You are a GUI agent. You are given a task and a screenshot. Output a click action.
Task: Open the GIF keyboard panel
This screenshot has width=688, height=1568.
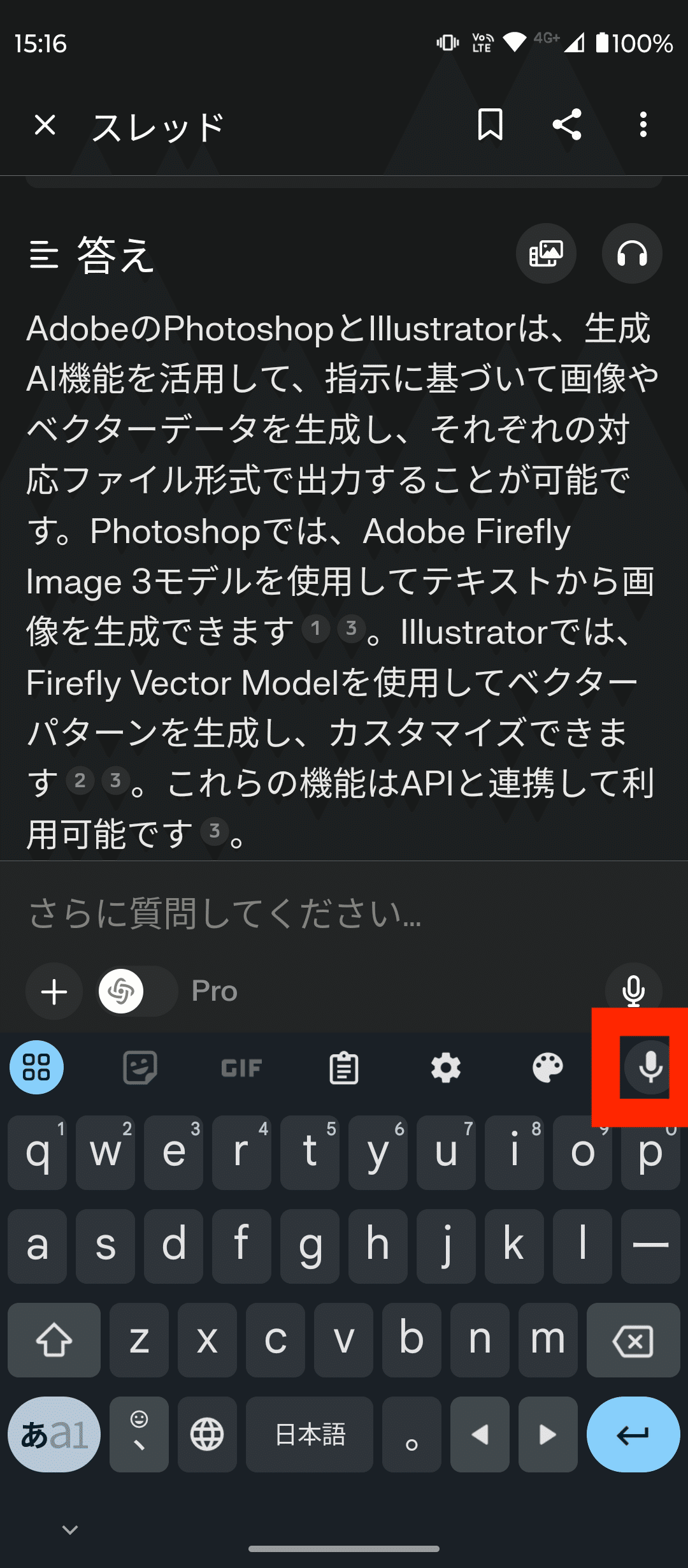pyautogui.click(x=241, y=1068)
